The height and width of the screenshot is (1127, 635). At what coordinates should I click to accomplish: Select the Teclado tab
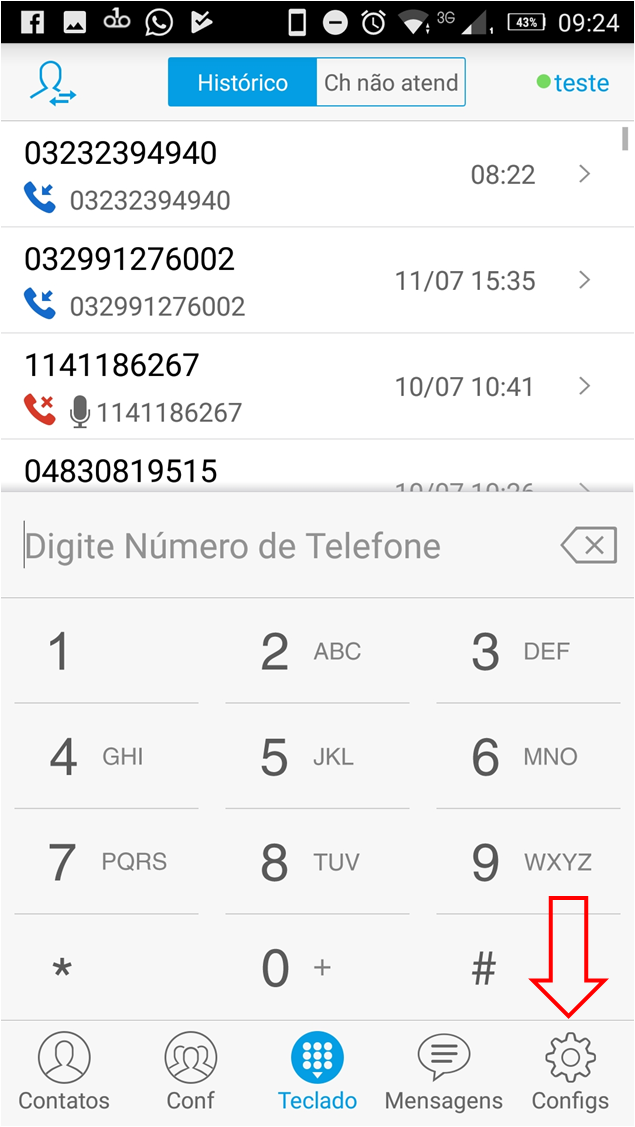click(x=317, y=1072)
